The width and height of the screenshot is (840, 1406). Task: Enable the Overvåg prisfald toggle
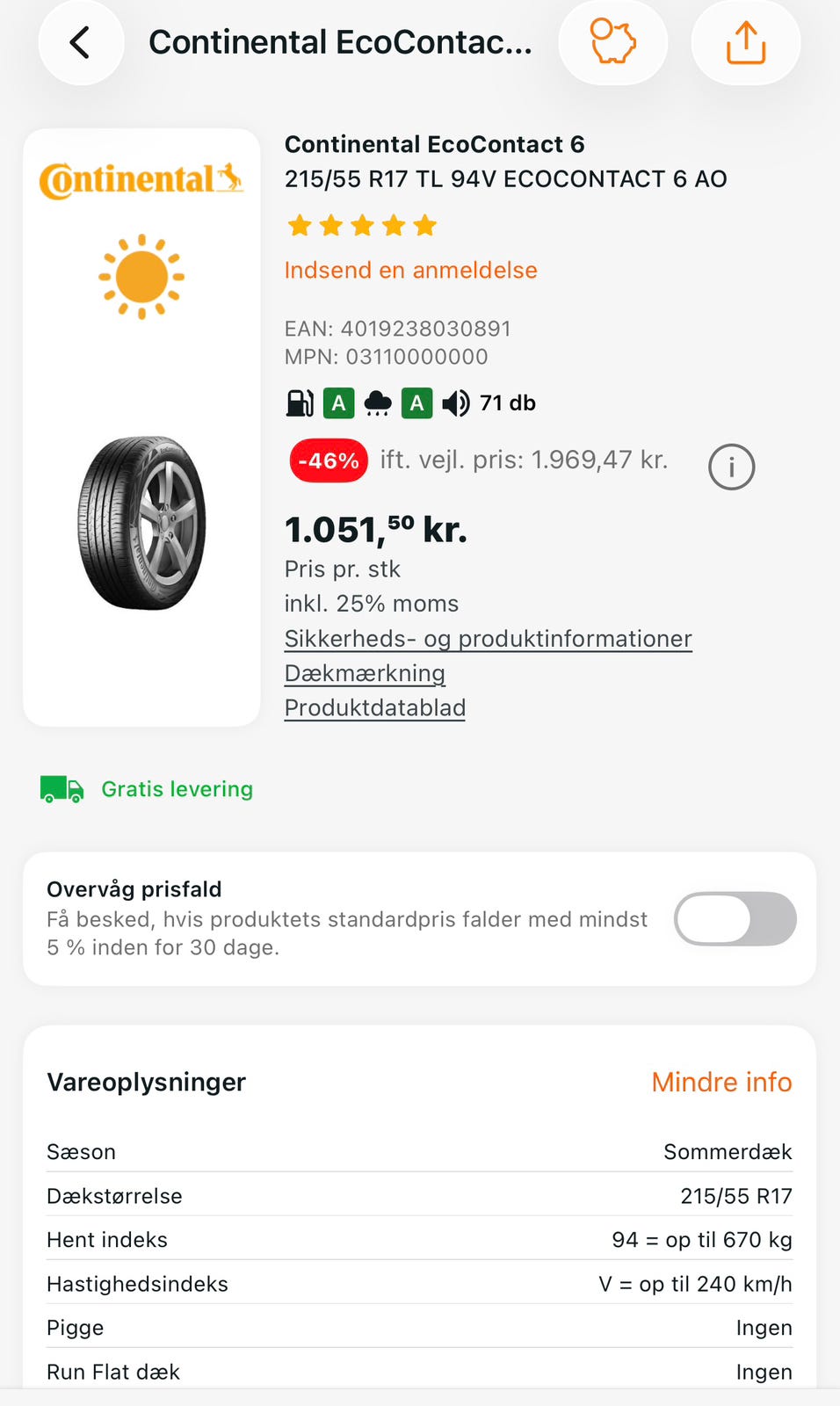click(x=735, y=918)
